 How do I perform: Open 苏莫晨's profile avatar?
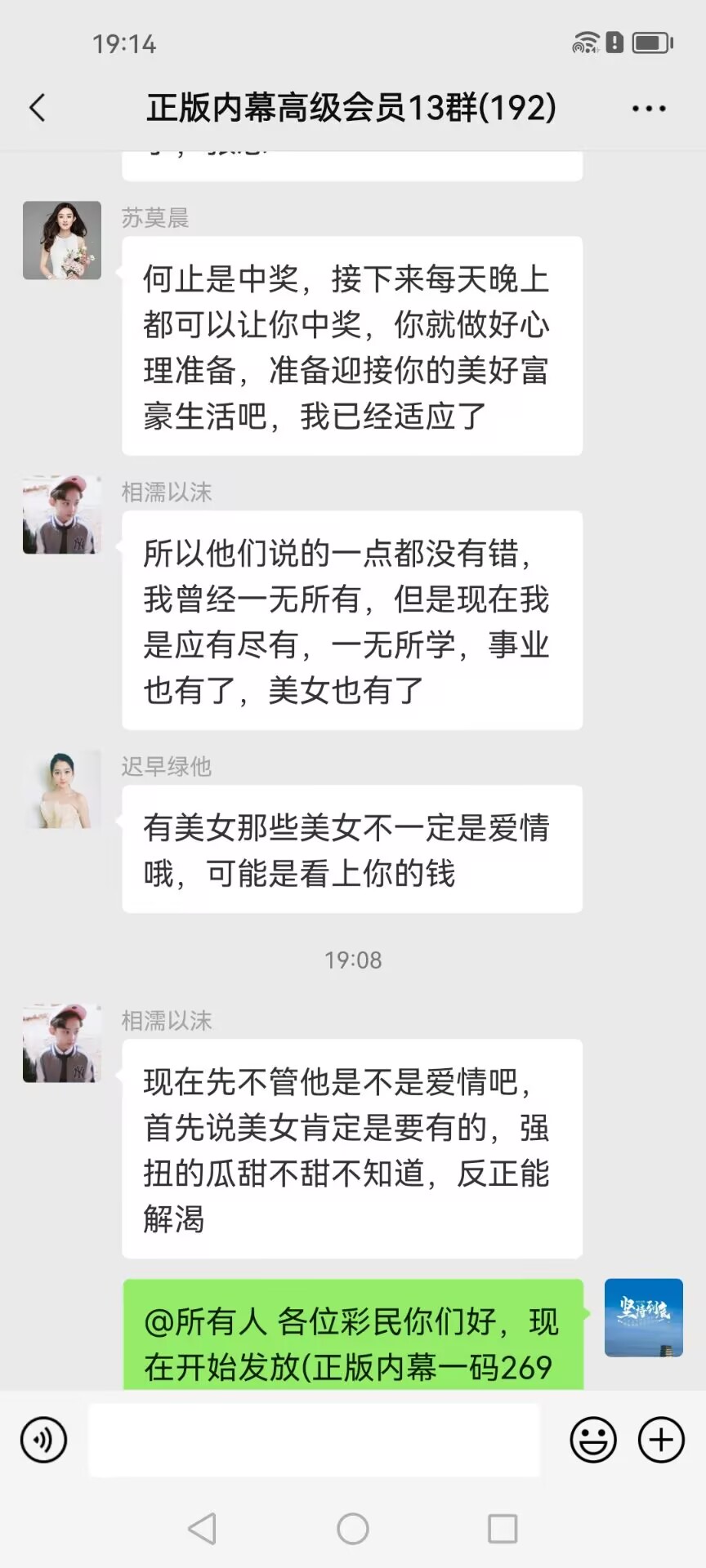pyautogui.click(x=62, y=241)
